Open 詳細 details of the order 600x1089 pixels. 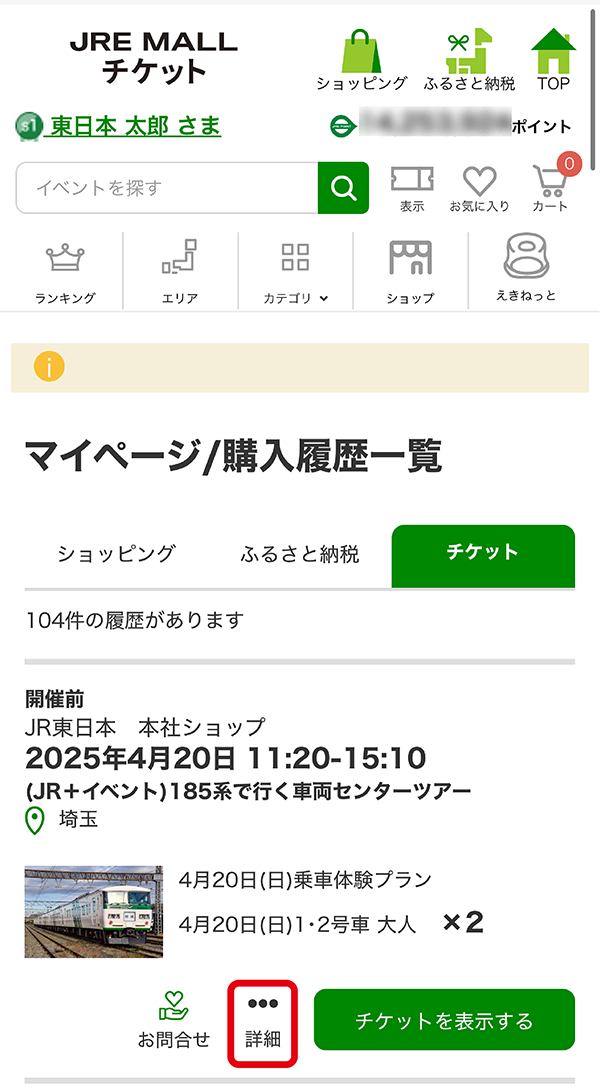pyautogui.click(x=264, y=1020)
